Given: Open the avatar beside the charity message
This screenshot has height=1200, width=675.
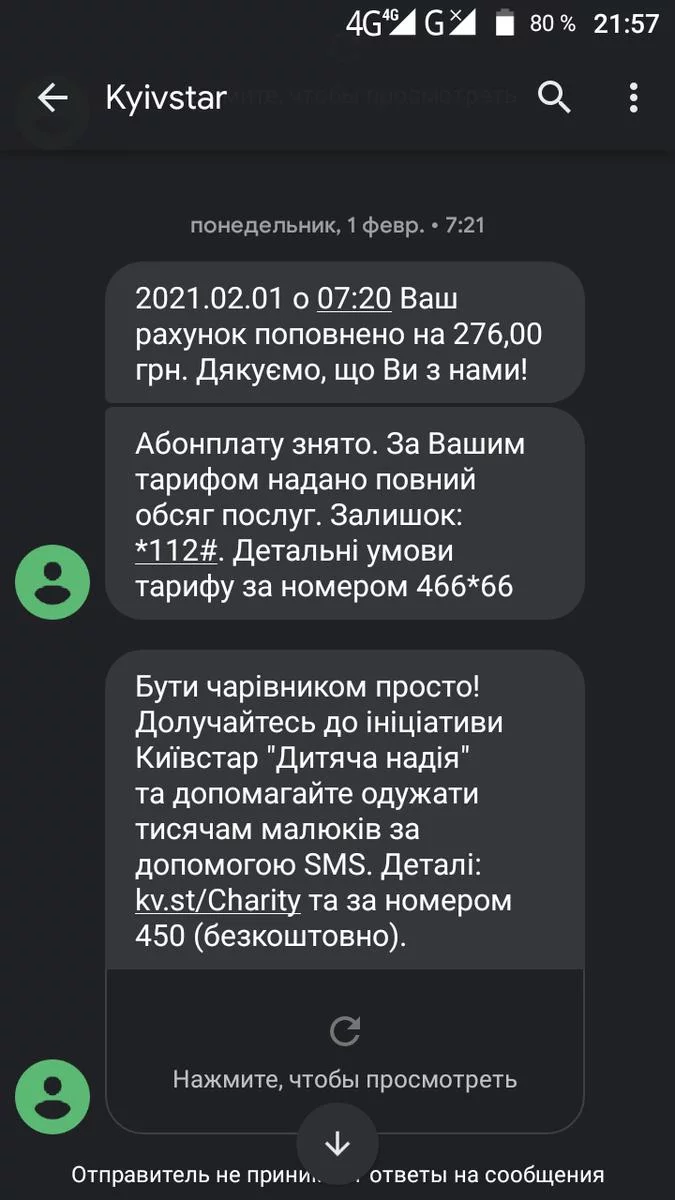Looking at the screenshot, I should click(x=52, y=1095).
